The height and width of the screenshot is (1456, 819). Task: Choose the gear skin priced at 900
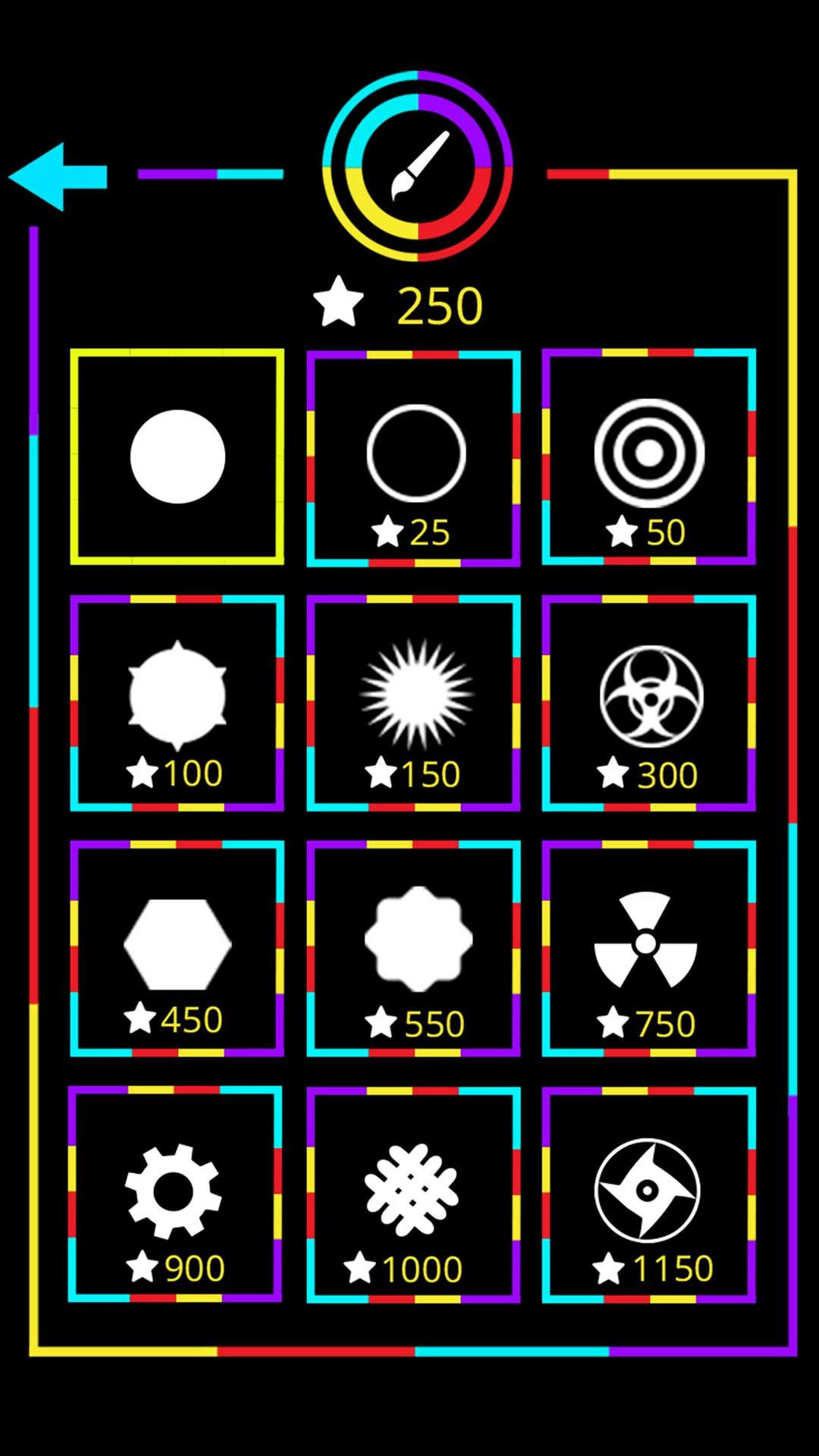click(x=175, y=1194)
